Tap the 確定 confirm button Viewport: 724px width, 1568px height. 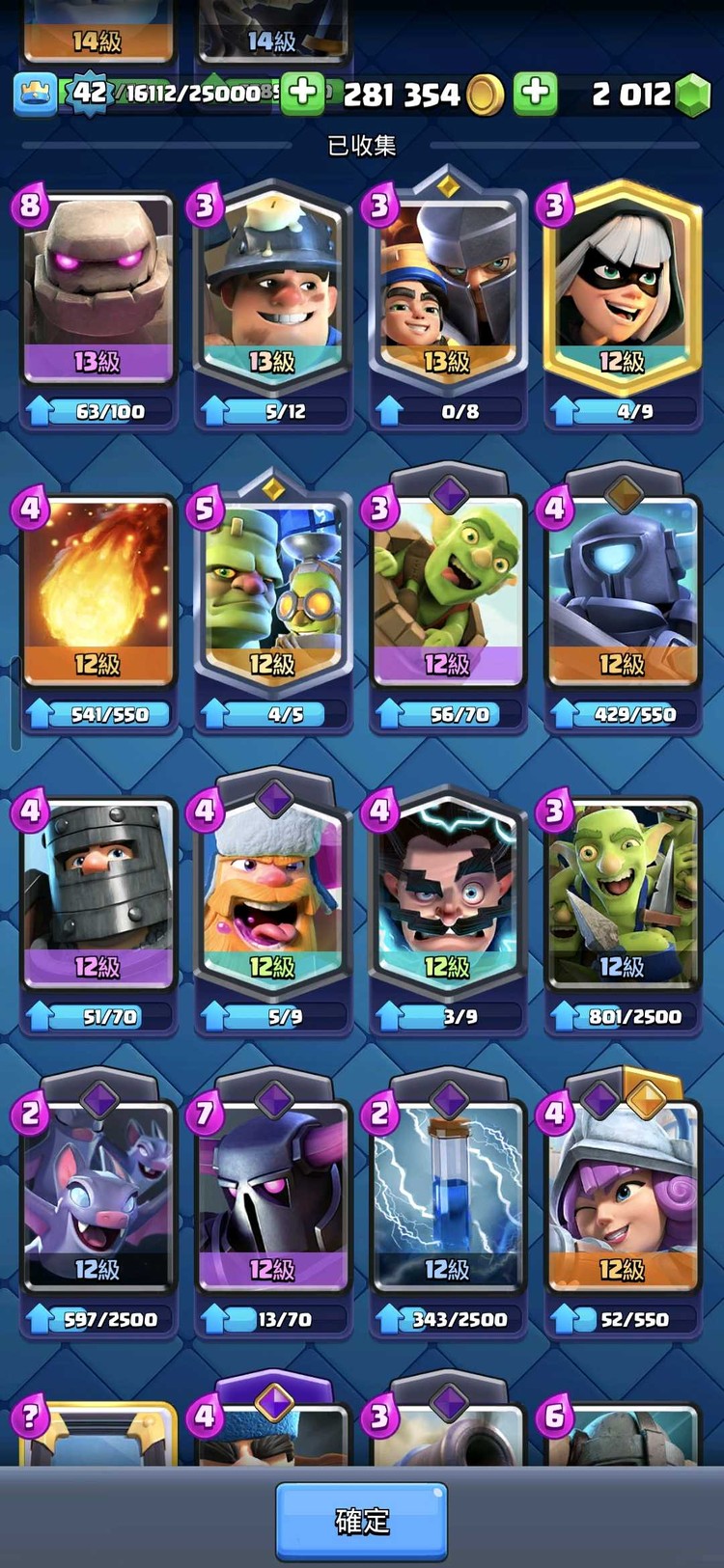tap(361, 1521)
